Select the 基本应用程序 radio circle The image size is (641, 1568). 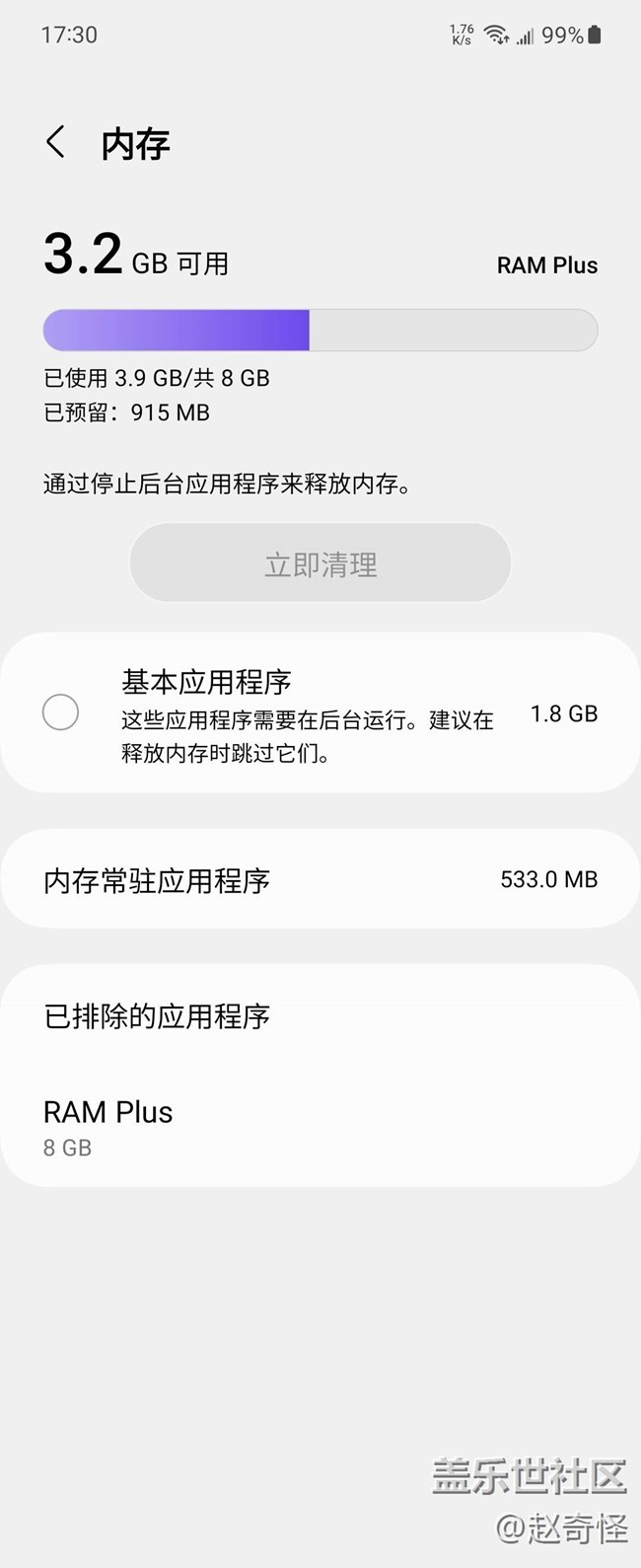coord(60,711)
